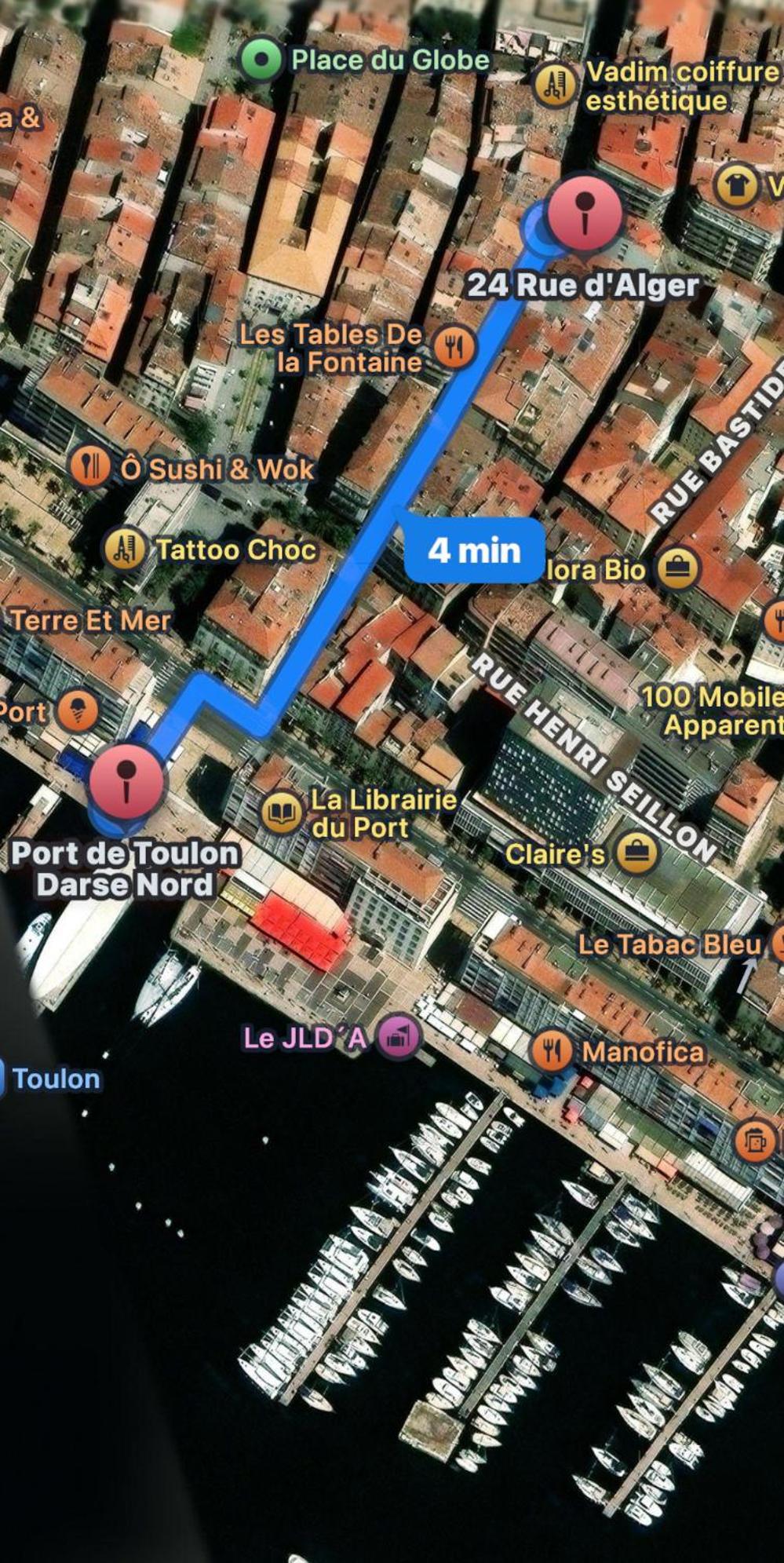The width and height of the screenshot is (784, 1563).
Task: Open La Librairie du Port marker
Action: (x=281, y=813)
